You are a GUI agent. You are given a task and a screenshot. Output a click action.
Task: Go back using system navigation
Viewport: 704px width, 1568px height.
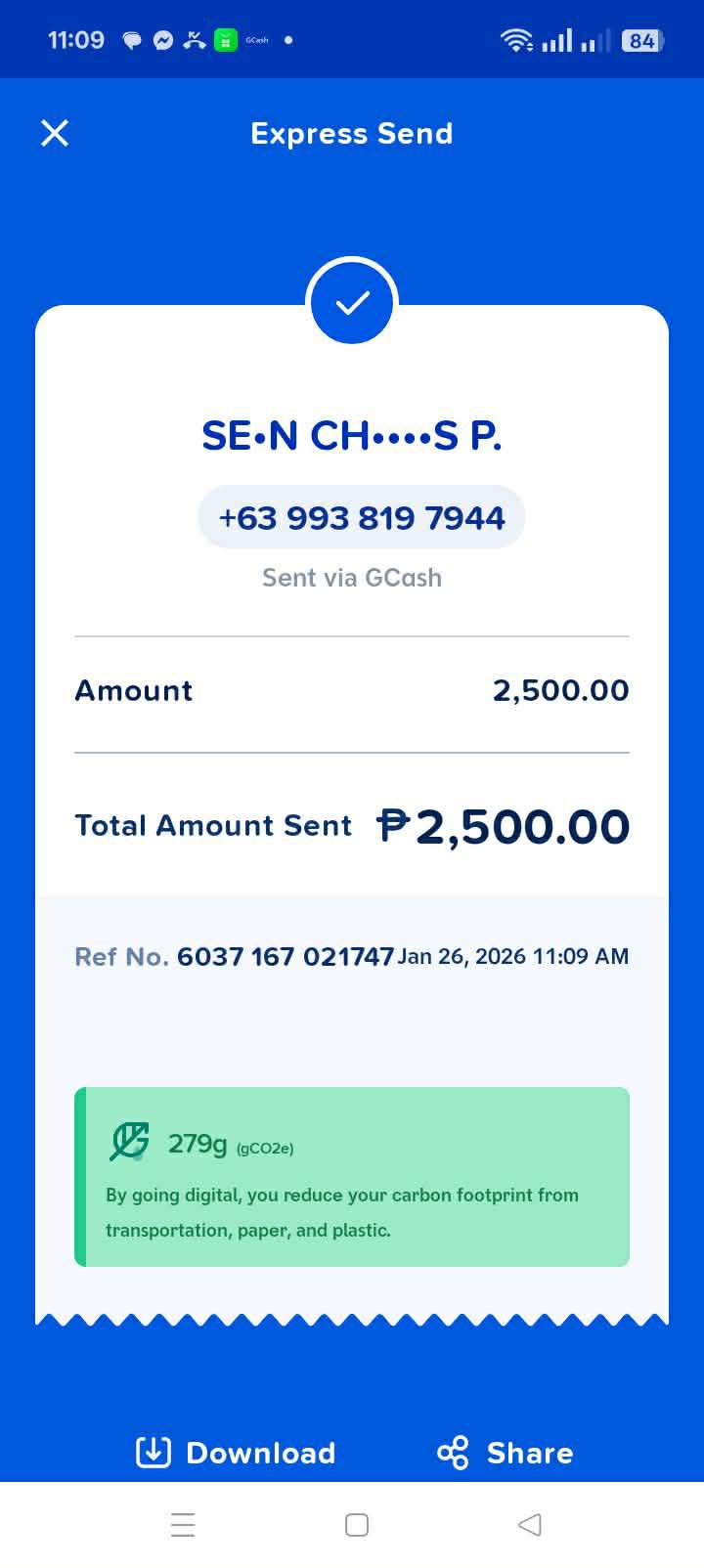point(529,1524)
